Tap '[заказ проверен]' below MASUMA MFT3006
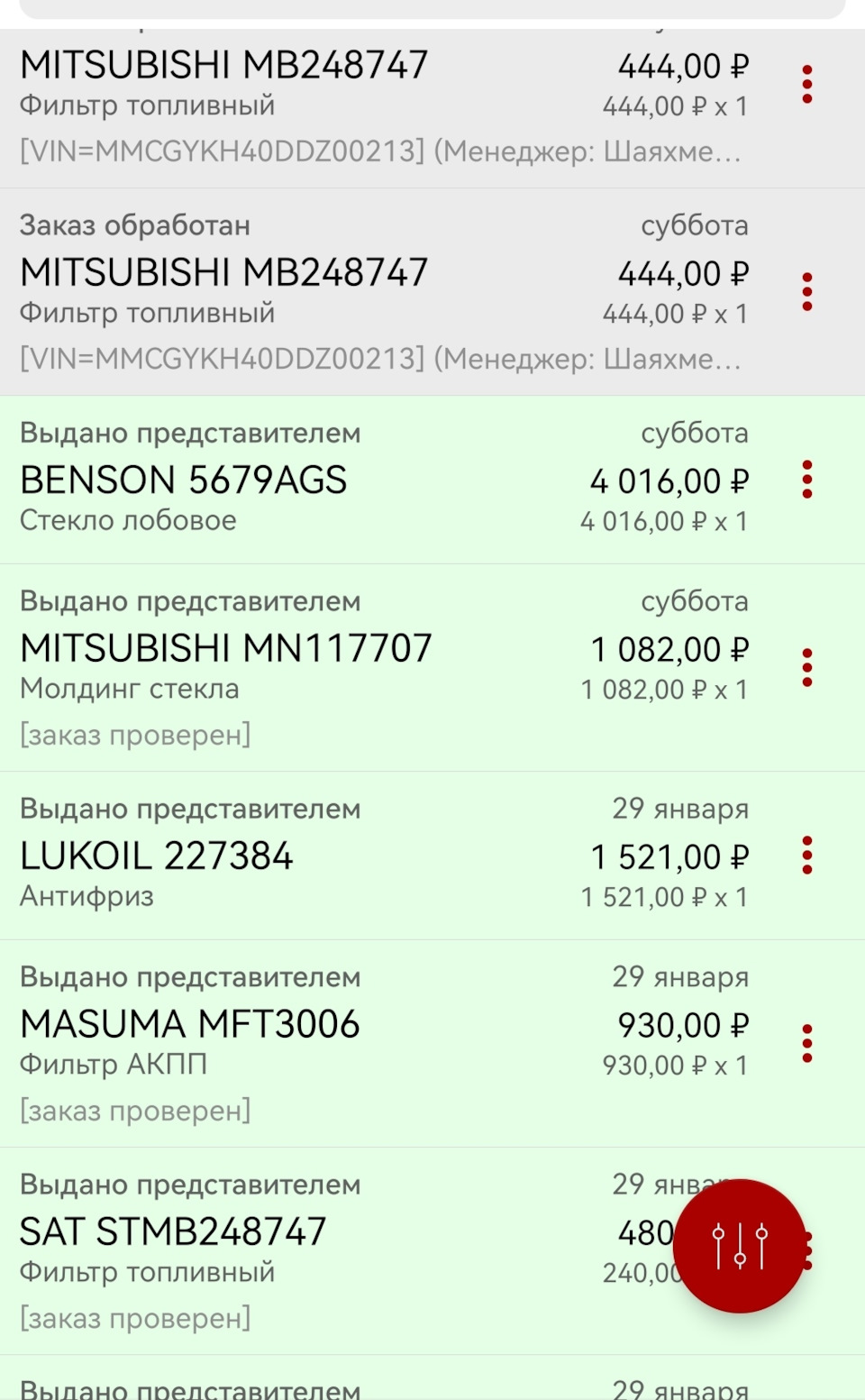Image resolution: width=865 pixels, height=1400 pixels. (x=135, y=1110)
